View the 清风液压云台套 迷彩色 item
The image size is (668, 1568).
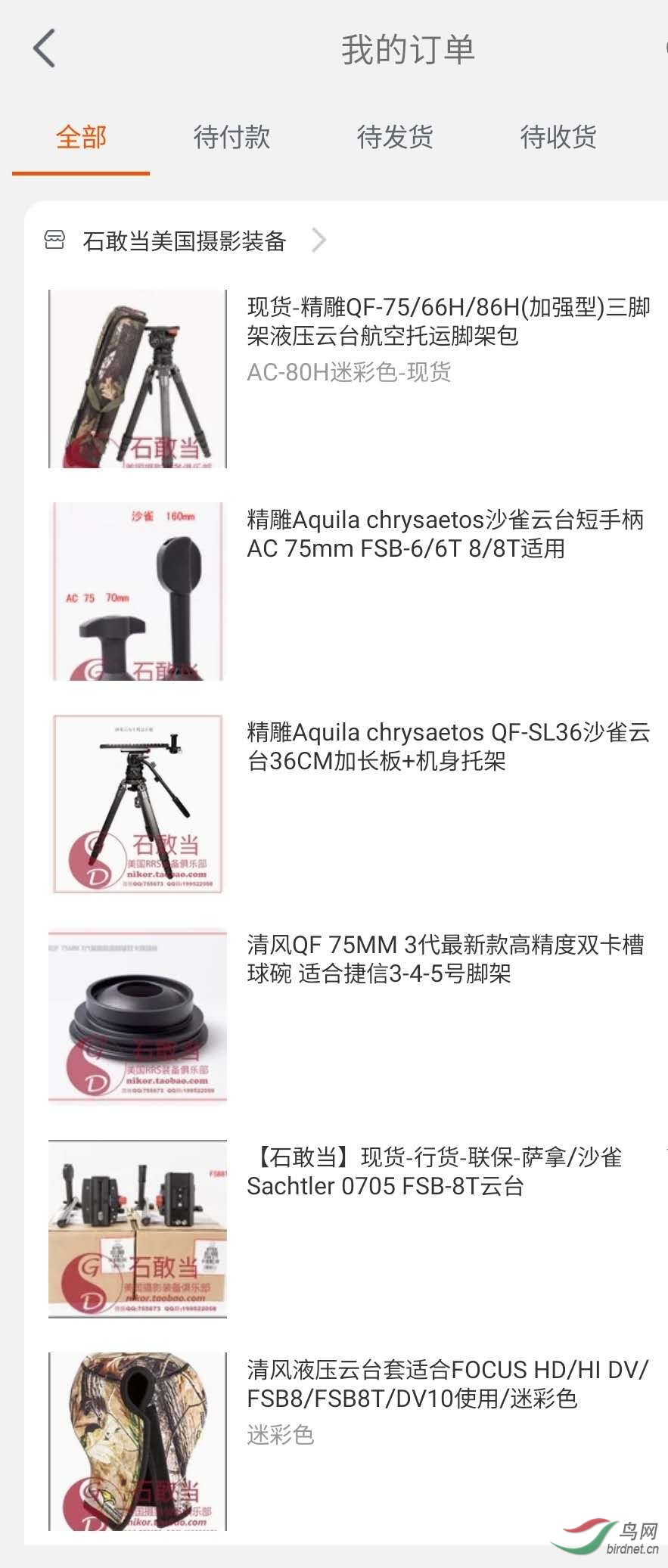[x=446, y=1384]
